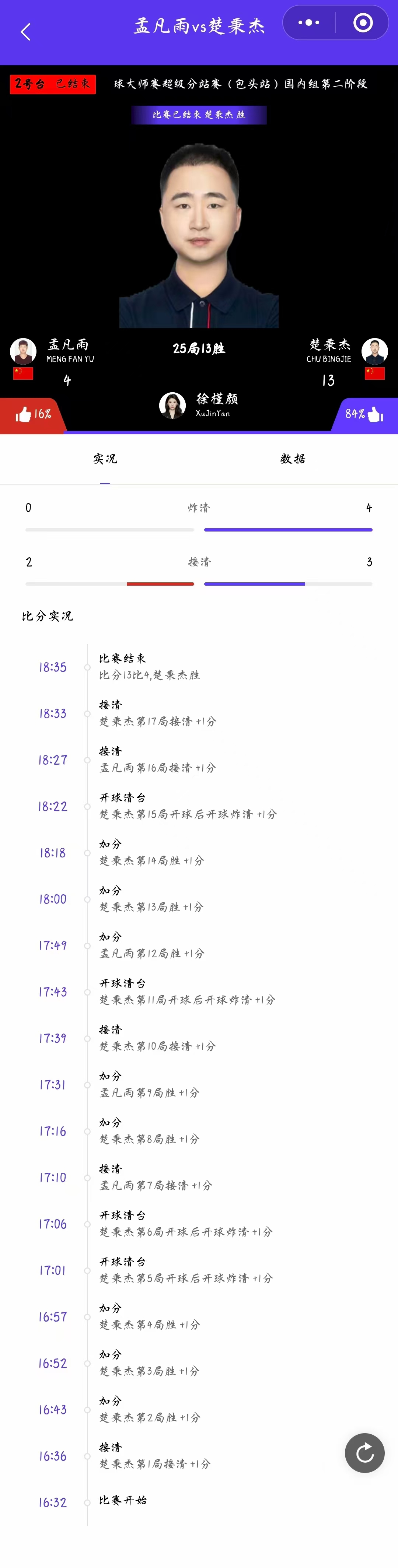Go back using the top-left arrow

[x=25, y=32]
